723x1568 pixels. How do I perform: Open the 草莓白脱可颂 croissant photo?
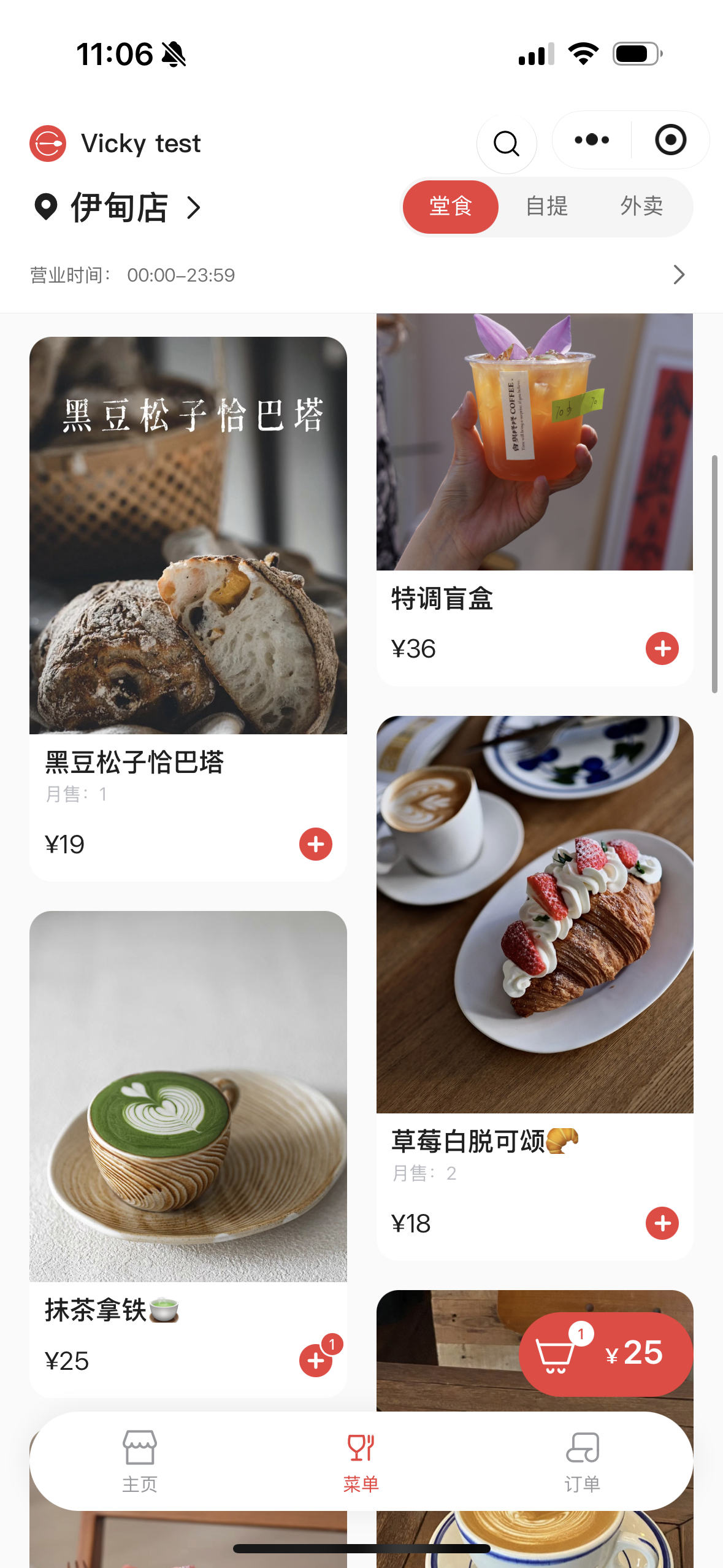(535, 914)
